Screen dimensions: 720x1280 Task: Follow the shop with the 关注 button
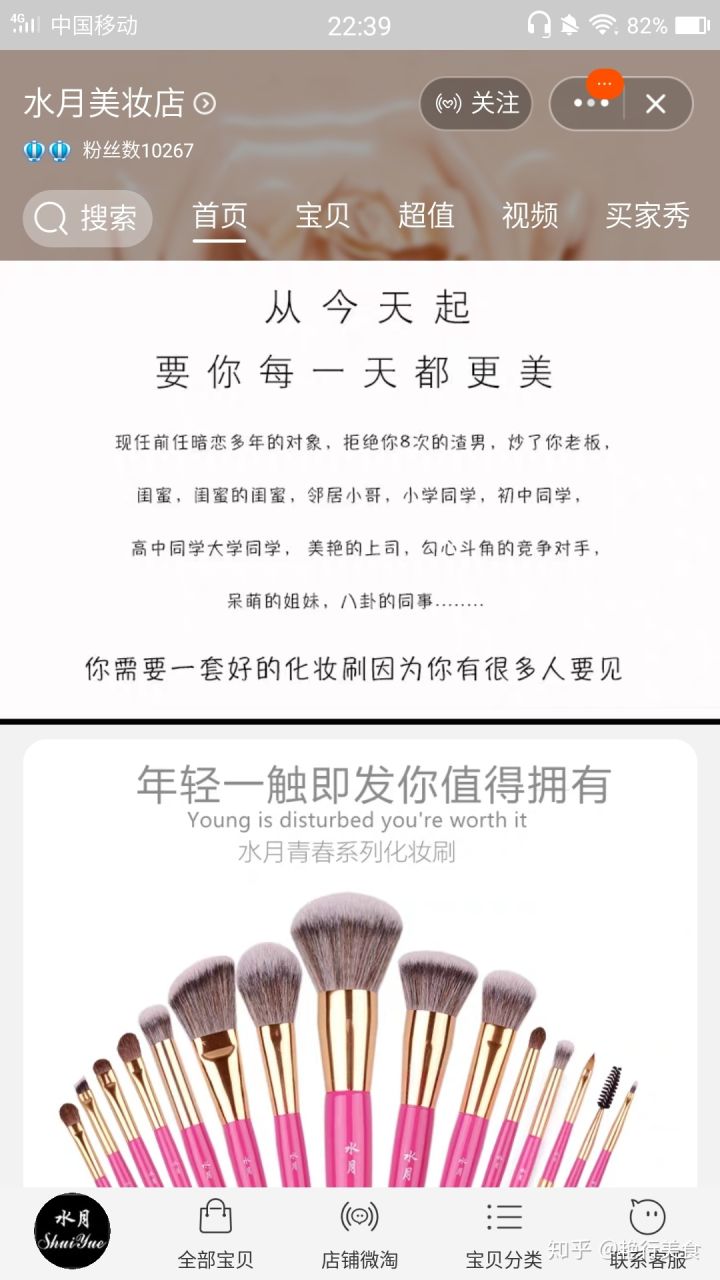coord(476,103)
